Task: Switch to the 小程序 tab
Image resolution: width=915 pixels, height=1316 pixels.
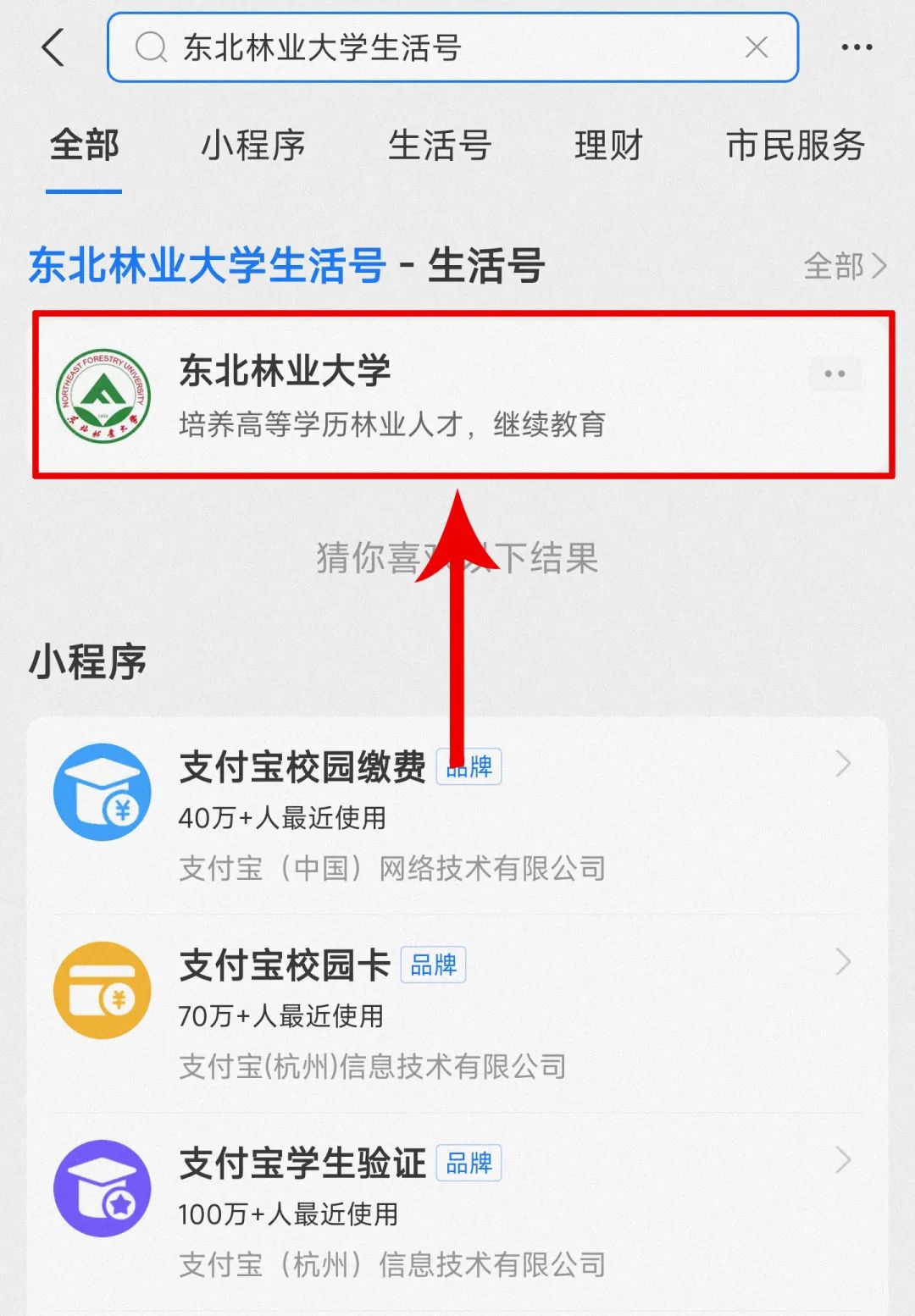Action: [x=252, y=146]
